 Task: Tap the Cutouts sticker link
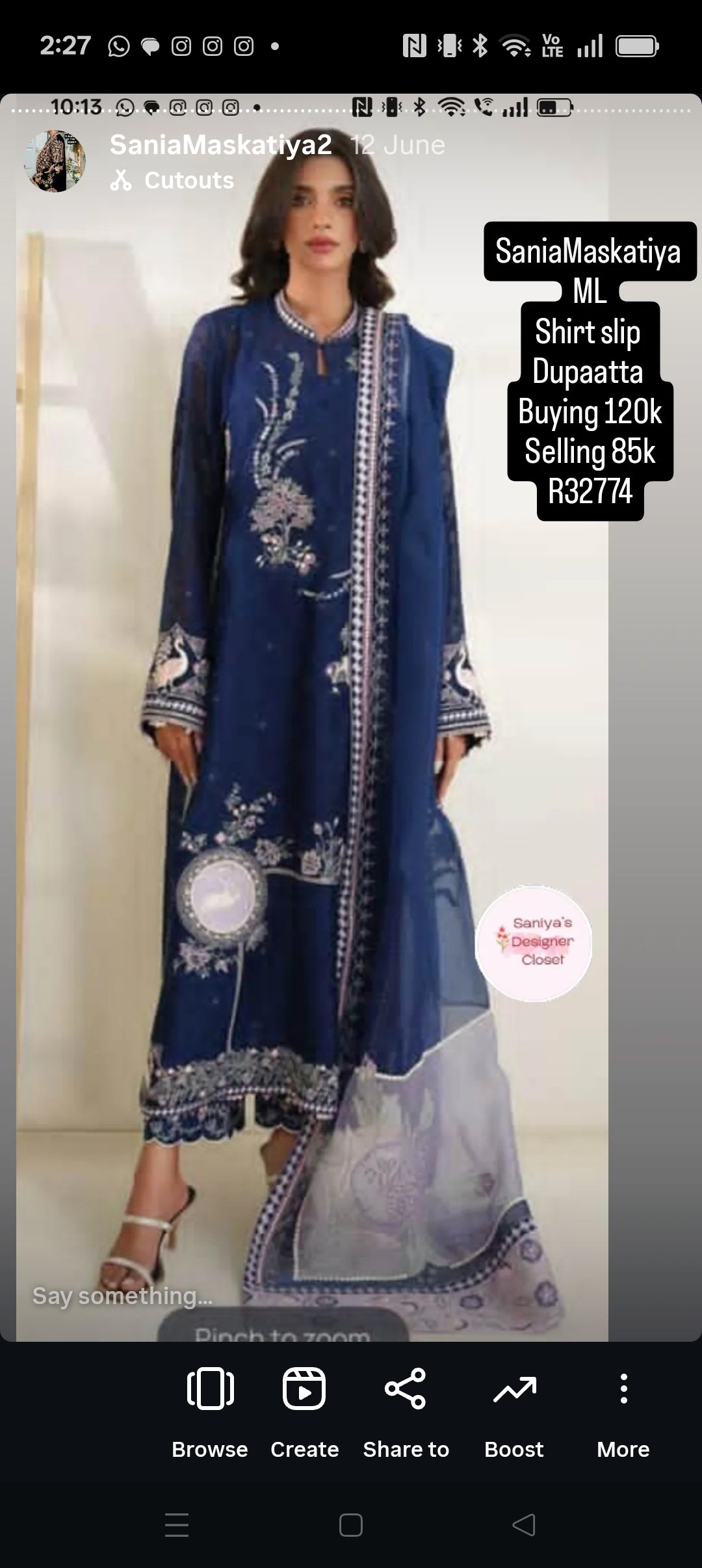click(x=173, y=180)
